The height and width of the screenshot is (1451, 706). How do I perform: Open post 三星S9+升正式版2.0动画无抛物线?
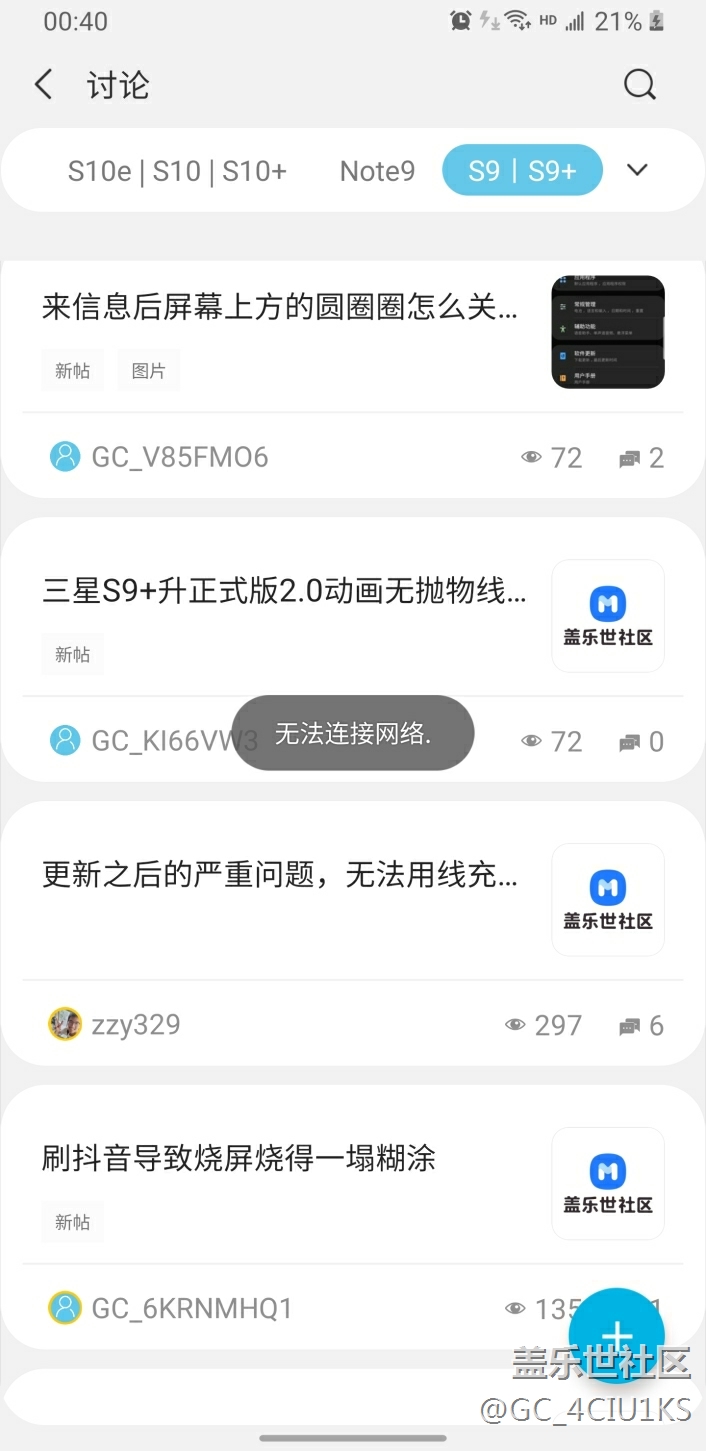284,591
